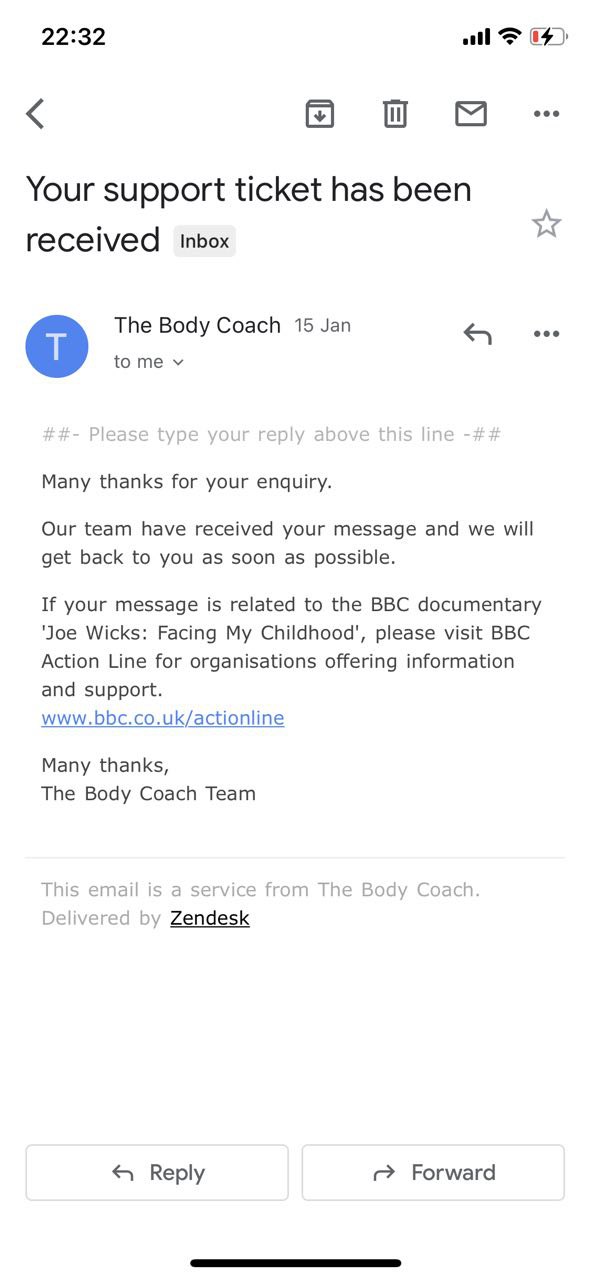This screenshot has height=1280, width=591.
Task: Go back to the inbox list
Action: 35,114
